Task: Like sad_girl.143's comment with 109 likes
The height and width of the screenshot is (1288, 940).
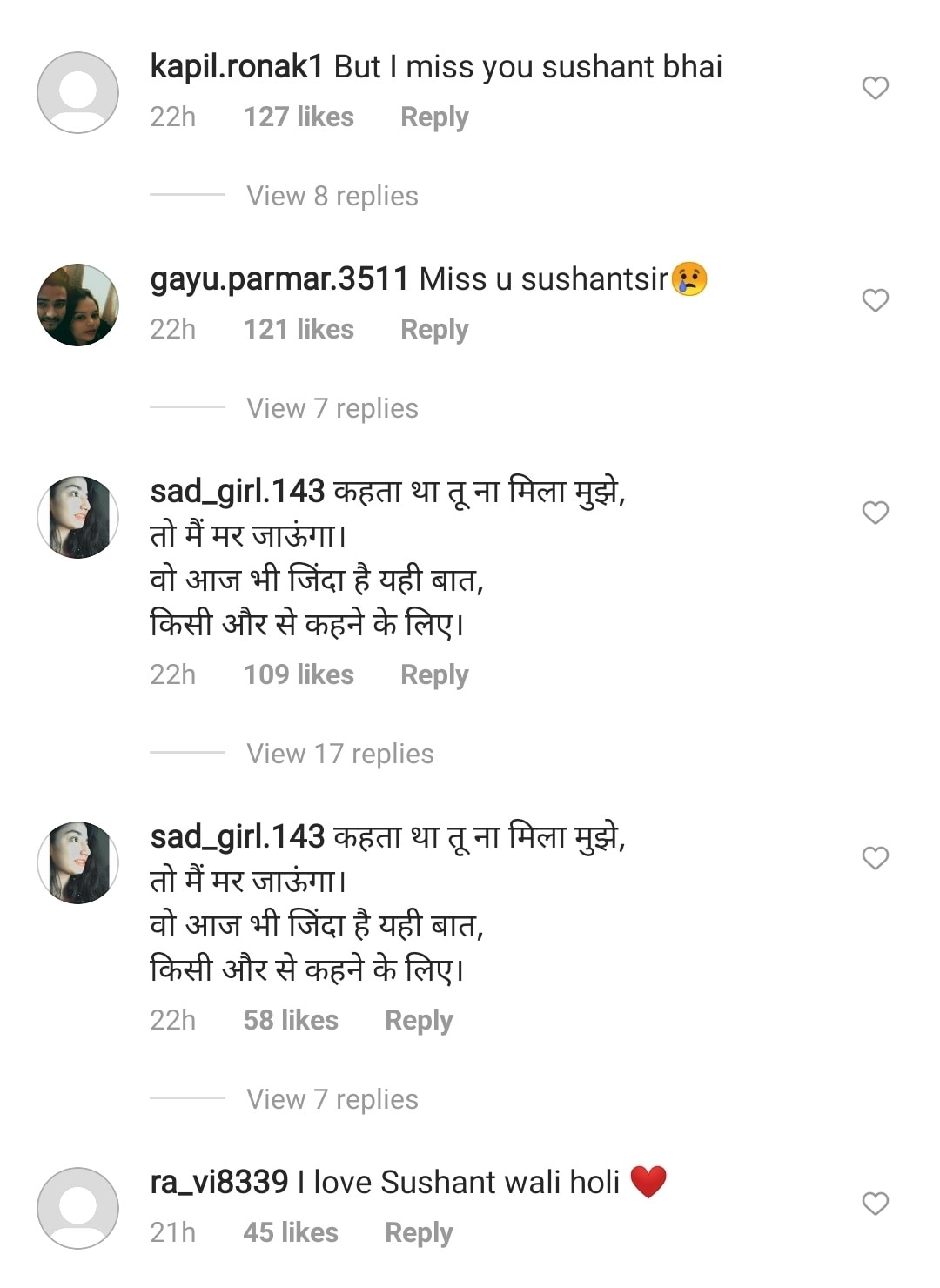Action: 875,513
